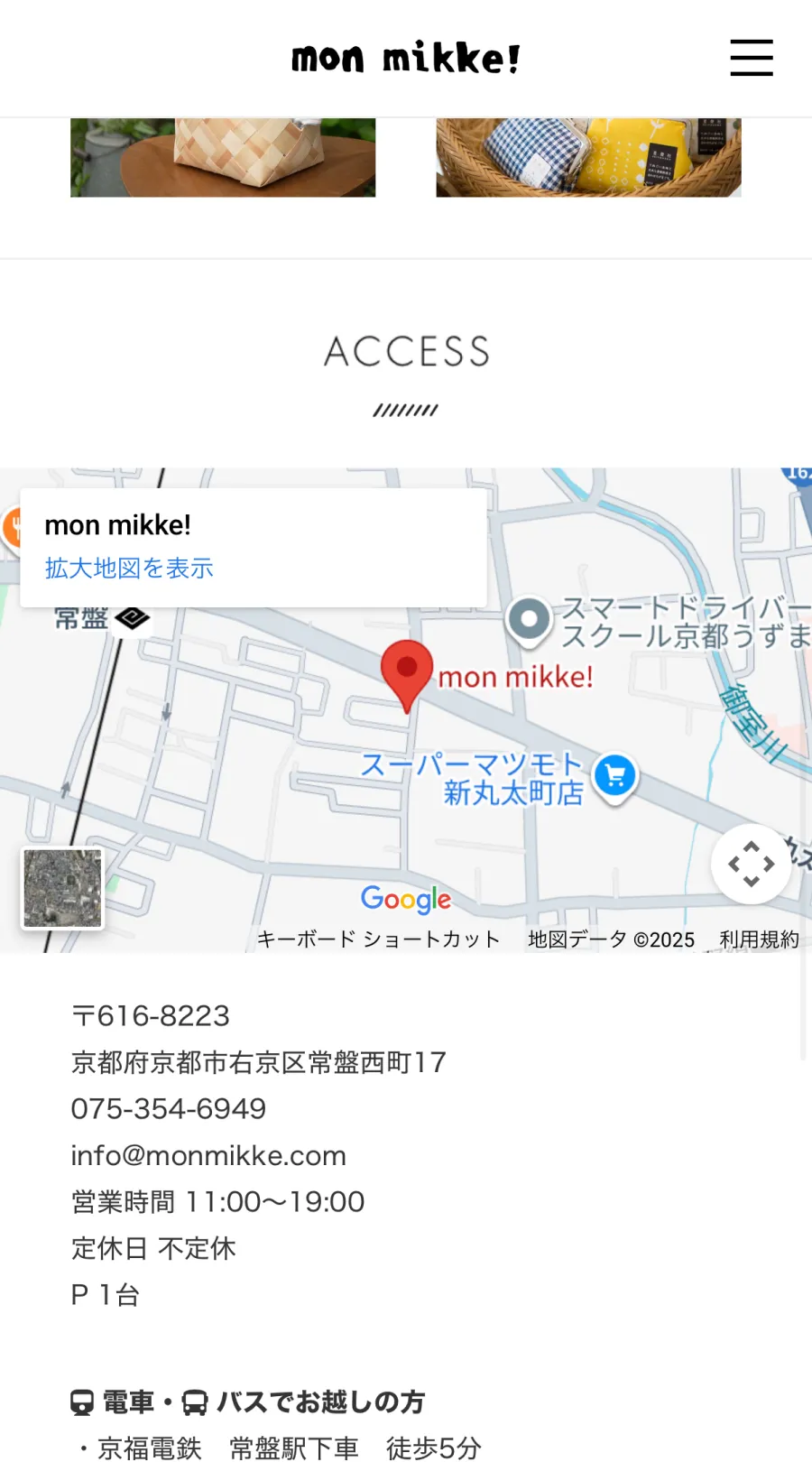812x1462 pixels.
Task: Open the fabric pouches basket photo
Action: (588, 157)
